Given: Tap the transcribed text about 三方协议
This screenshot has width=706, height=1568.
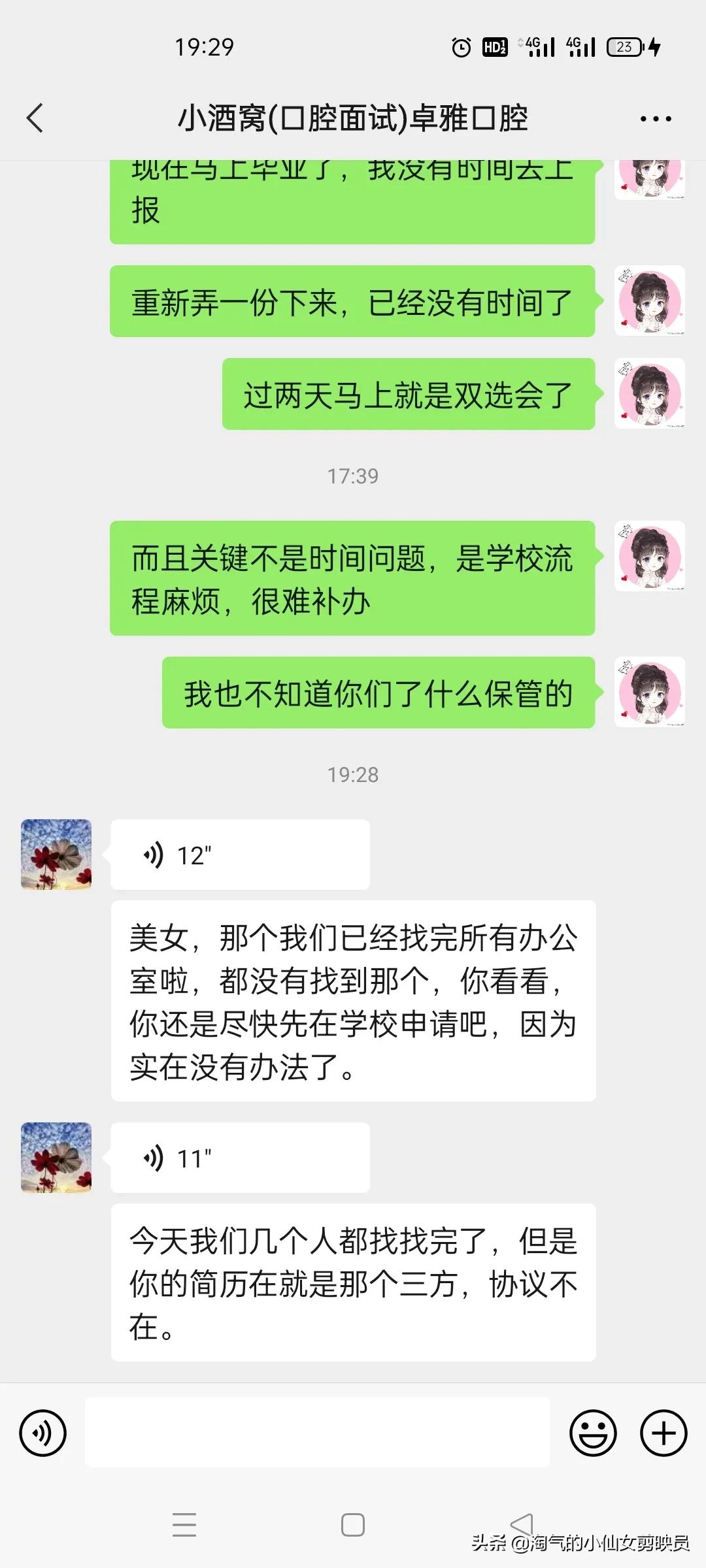Looking at the screenshot, I should tap(353, 1282).
